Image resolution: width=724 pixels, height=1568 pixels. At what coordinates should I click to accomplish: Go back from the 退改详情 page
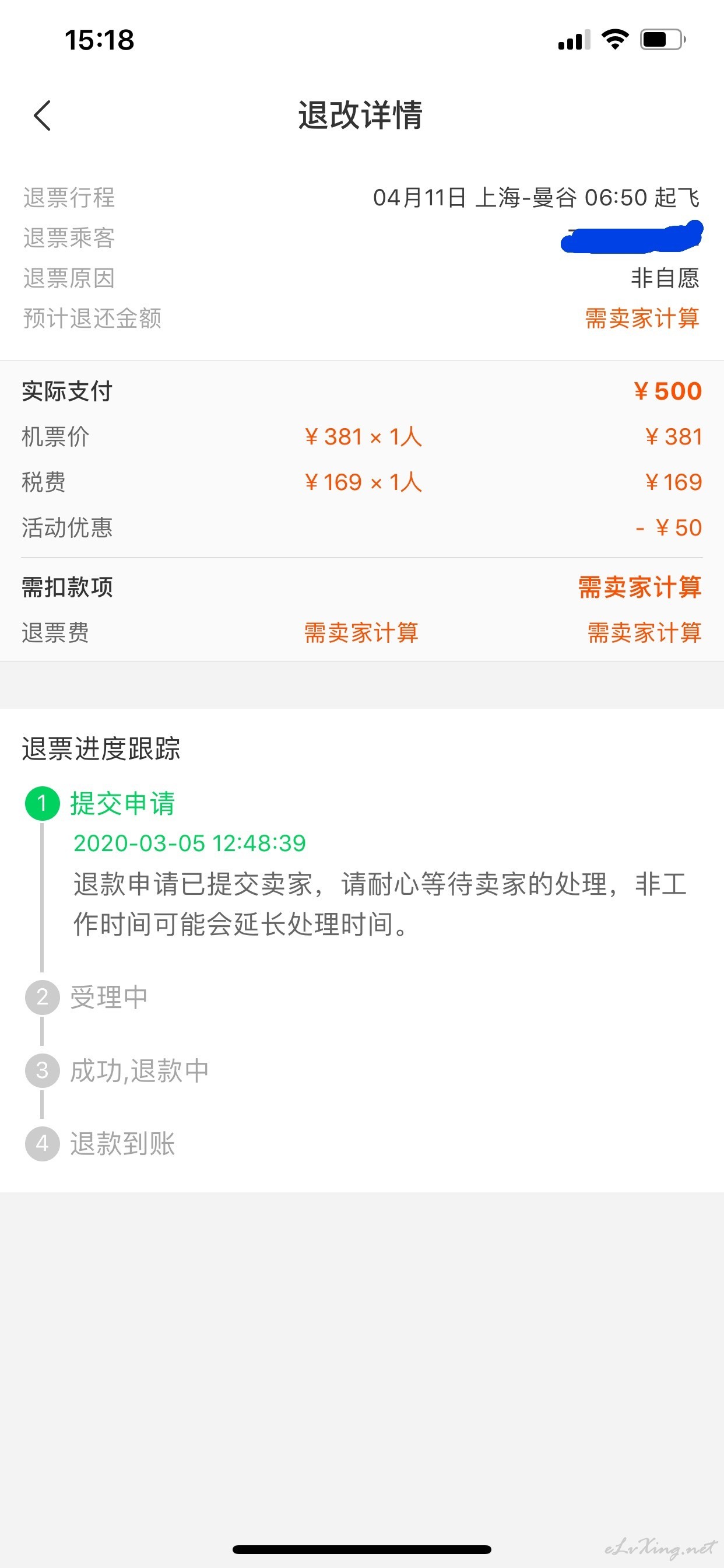pyautogui.click(x=42, y=116)
